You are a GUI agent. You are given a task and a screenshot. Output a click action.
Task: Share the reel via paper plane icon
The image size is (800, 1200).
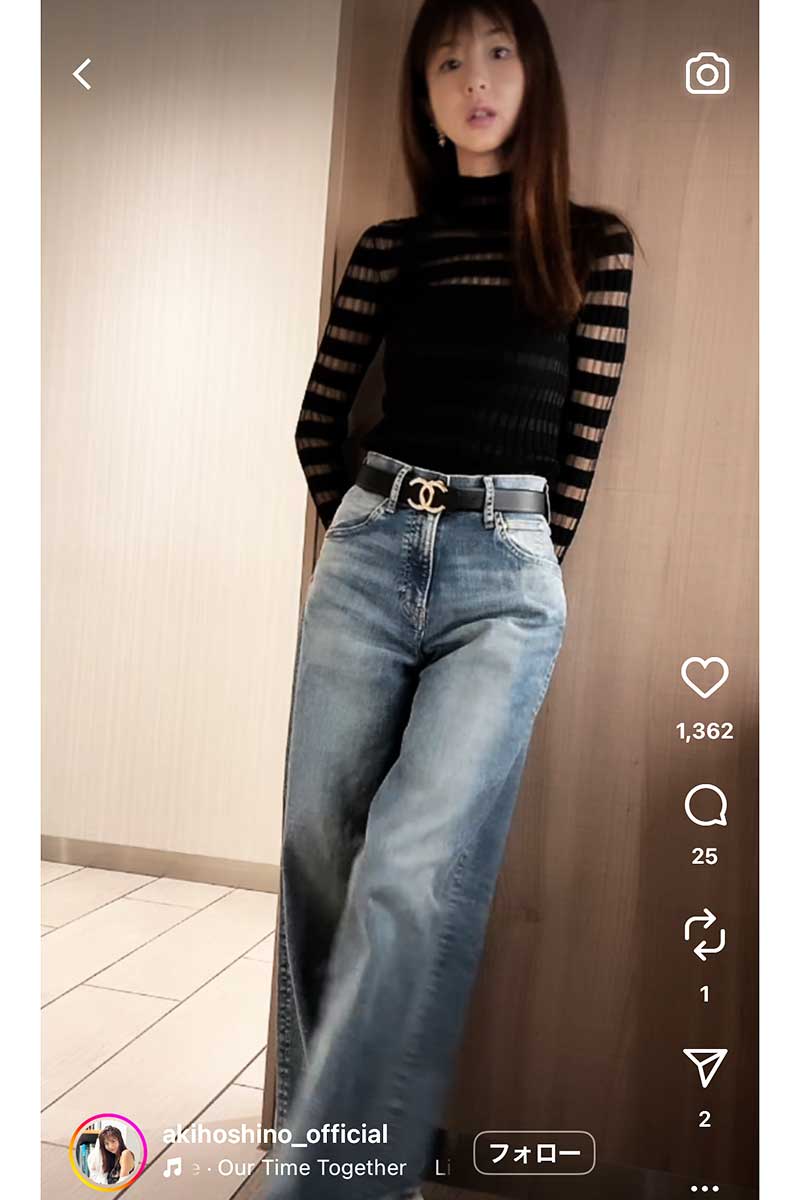point(705,1067)
